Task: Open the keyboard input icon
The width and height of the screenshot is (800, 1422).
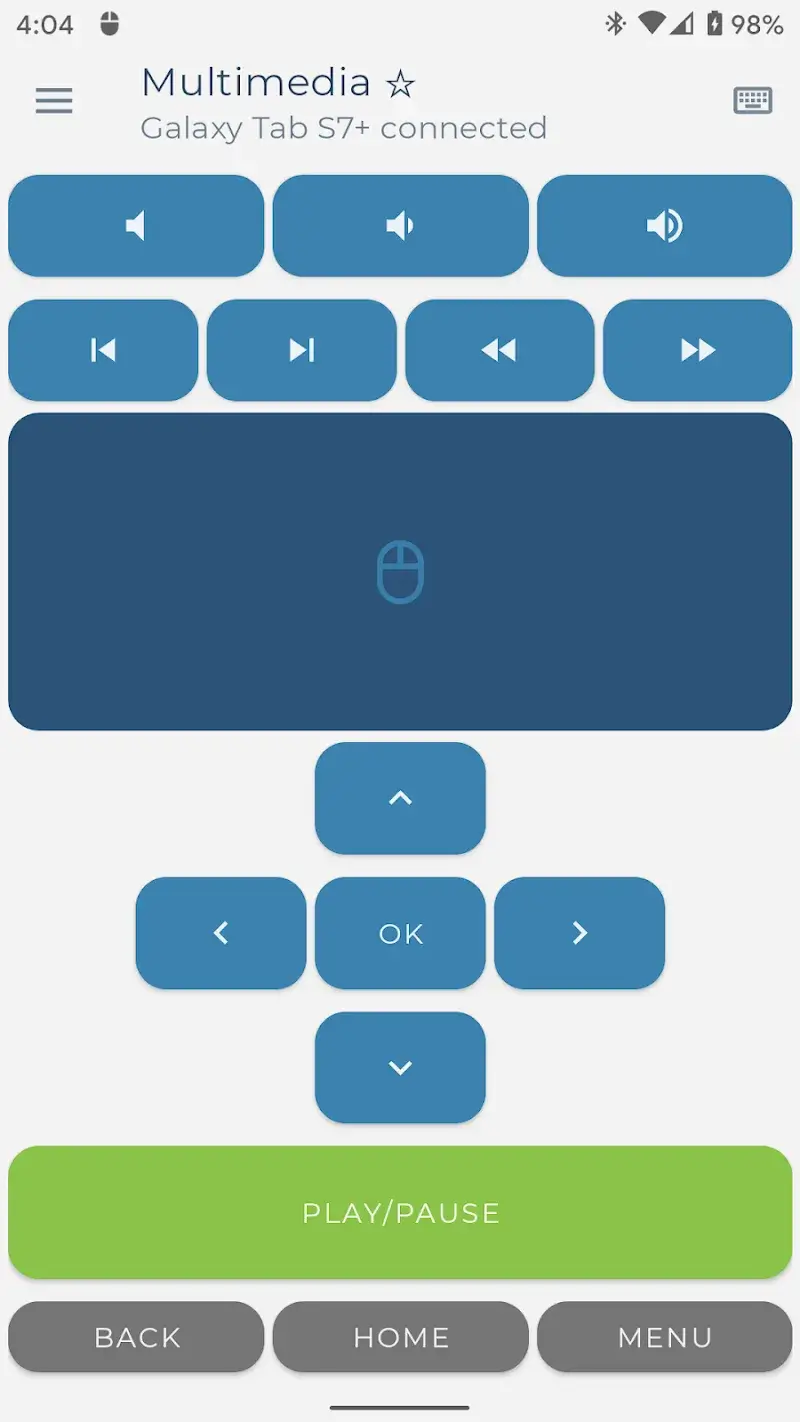Action: (x=752, y=100)
